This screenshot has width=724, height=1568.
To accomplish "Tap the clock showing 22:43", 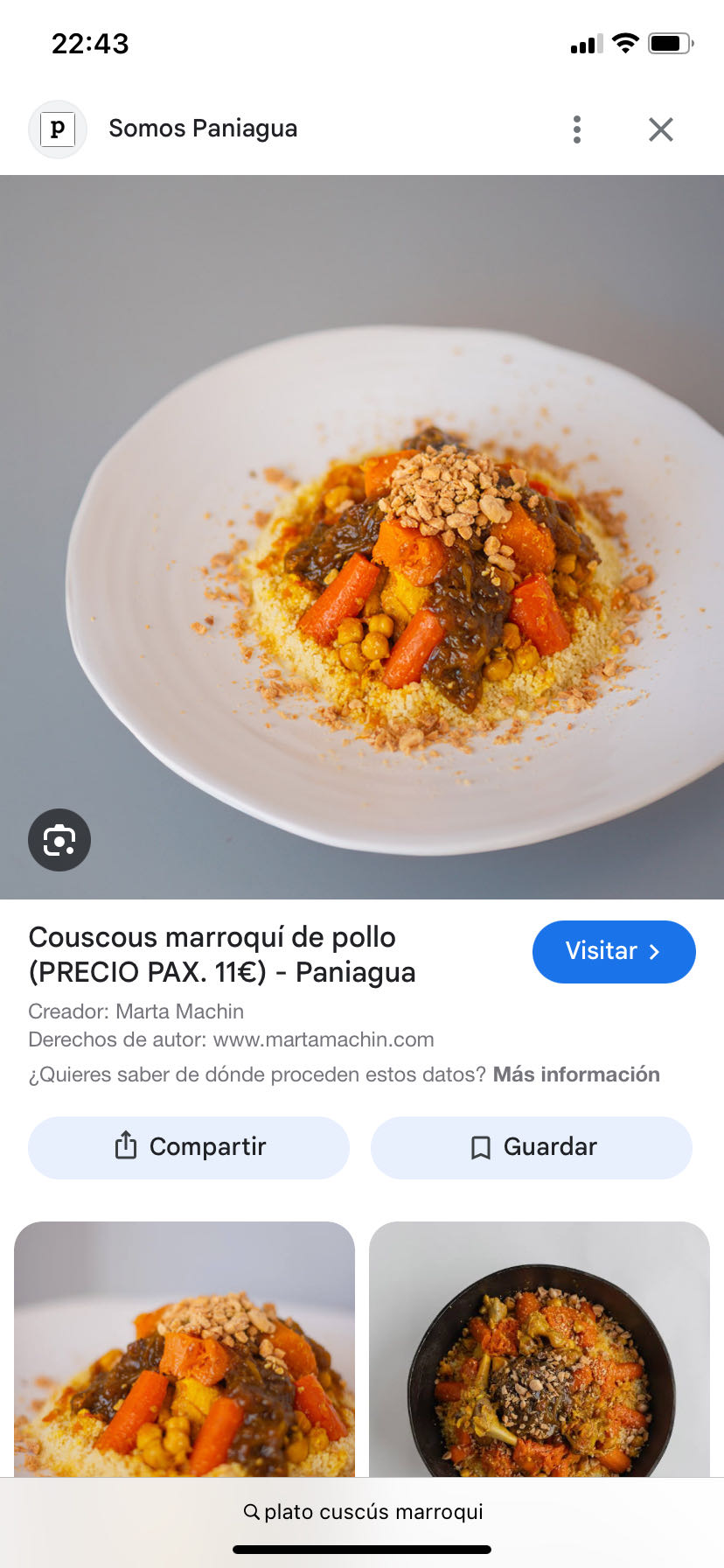I will pyautogui.click(x=90, y=43).
